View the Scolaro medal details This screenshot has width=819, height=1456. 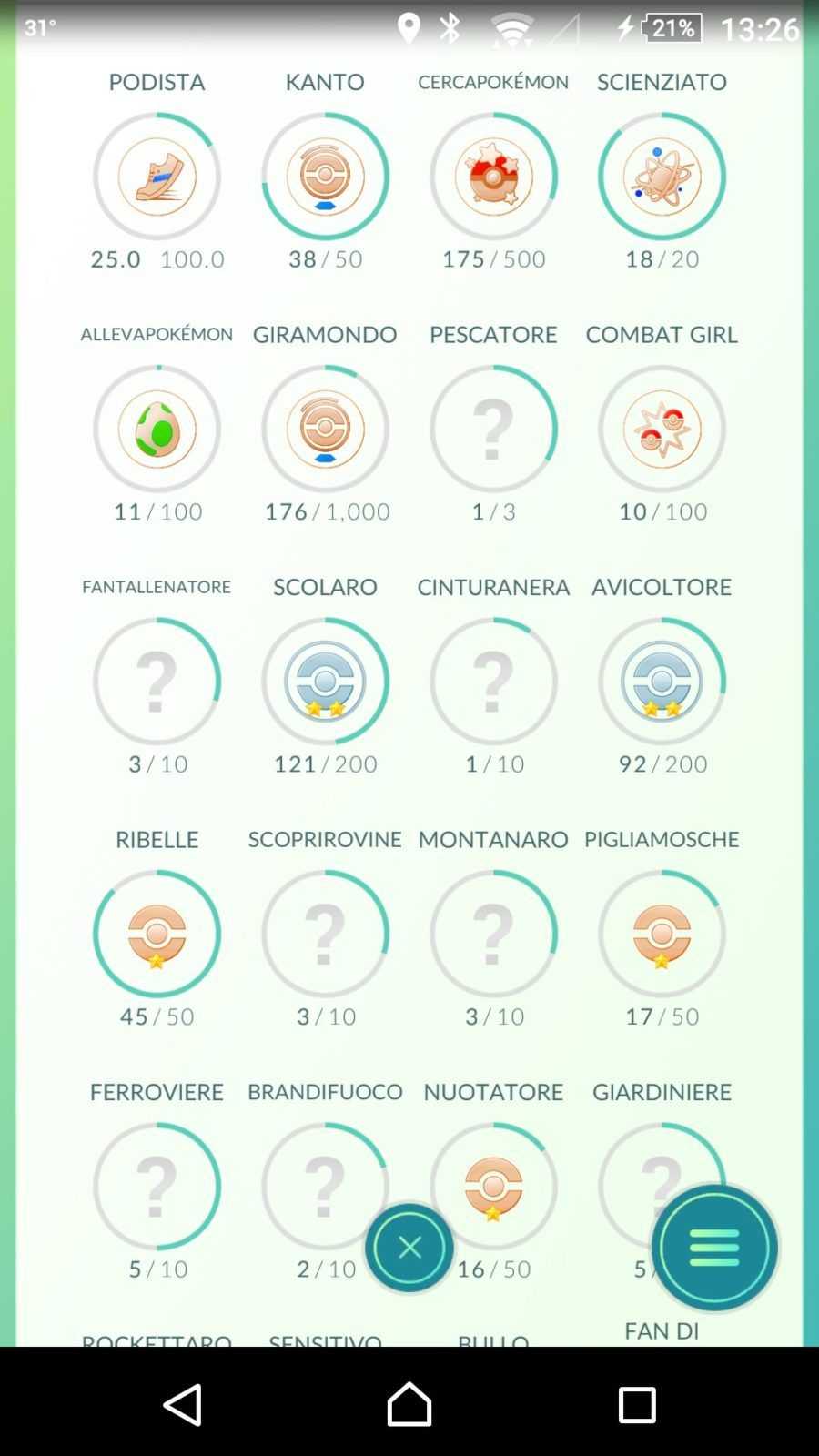click(325, 682)
